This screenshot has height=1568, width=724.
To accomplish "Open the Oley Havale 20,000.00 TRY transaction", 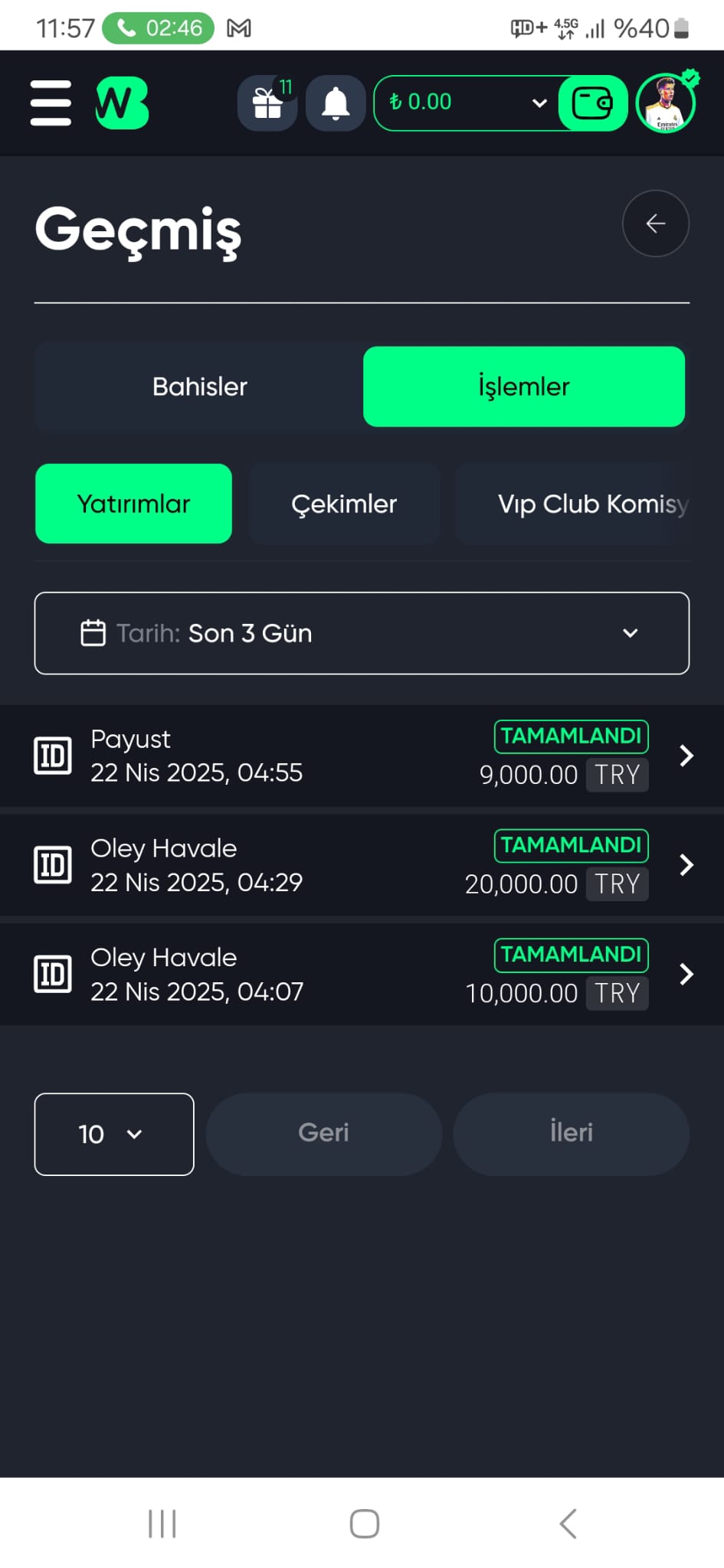I will pyautogui.click(x=362, y=865).
